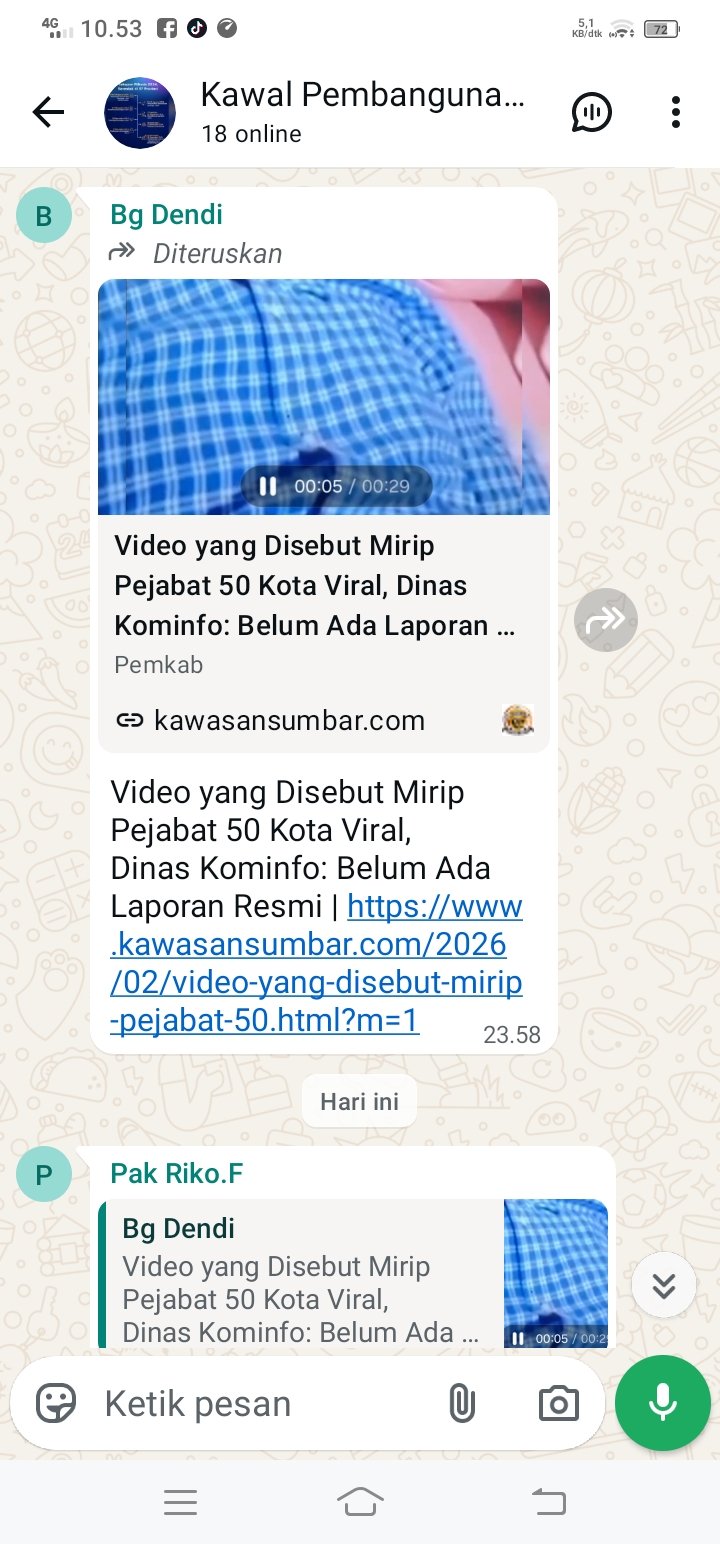Pause the video in Bg Dendi's message
The image size is (720, 1544).
[268, 487]
